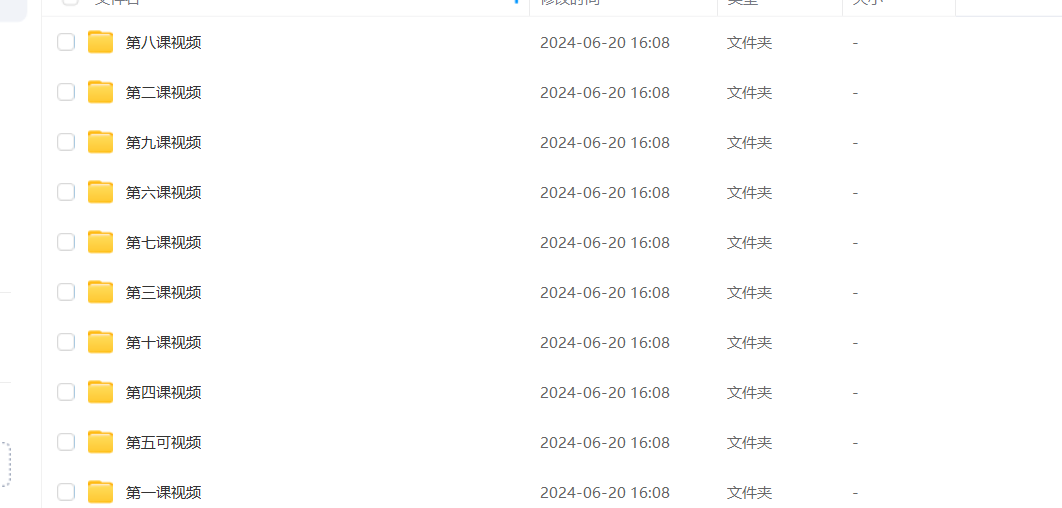Tick the checkbox for 第三课视频
The width and height of the screenshot is (1062, 508).
66,292
